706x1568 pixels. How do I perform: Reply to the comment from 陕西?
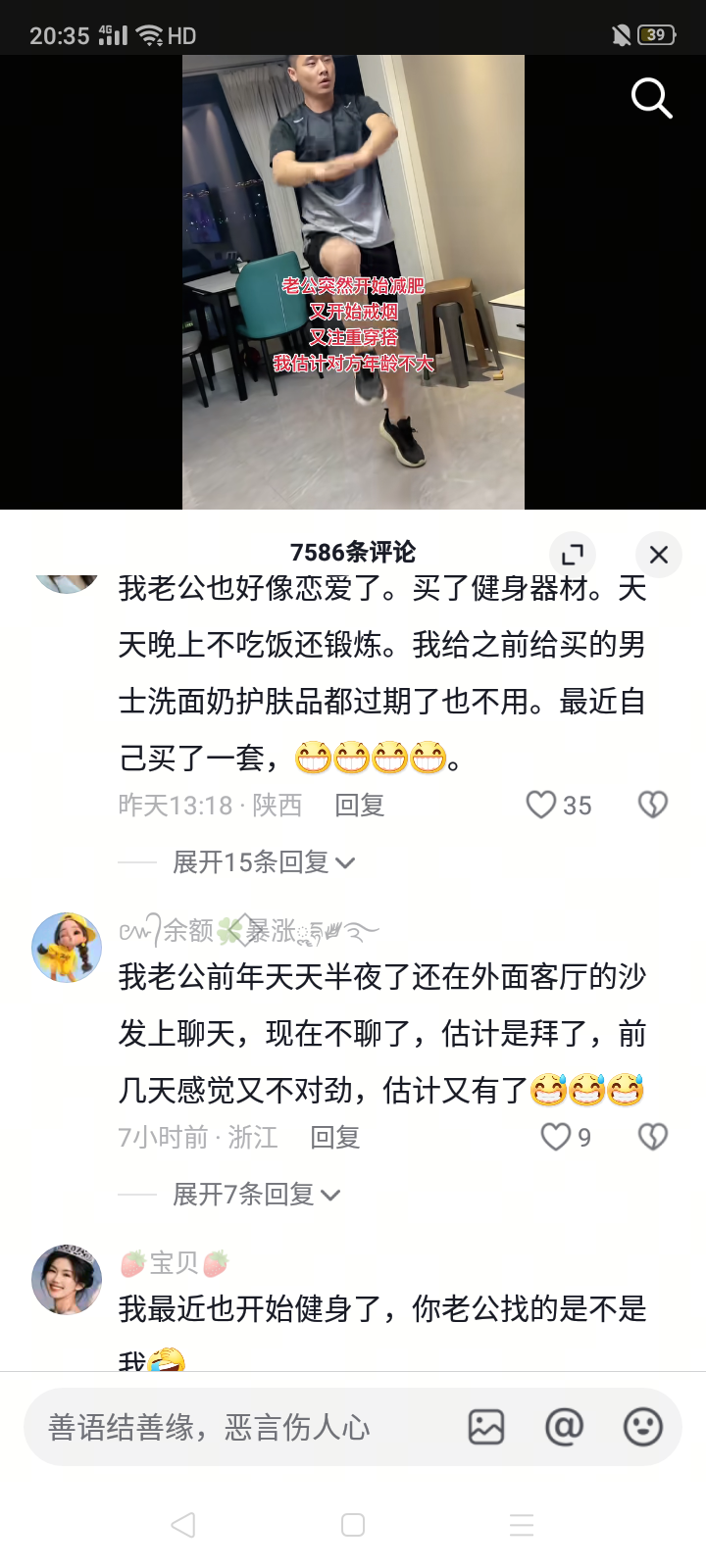[359, 806]
